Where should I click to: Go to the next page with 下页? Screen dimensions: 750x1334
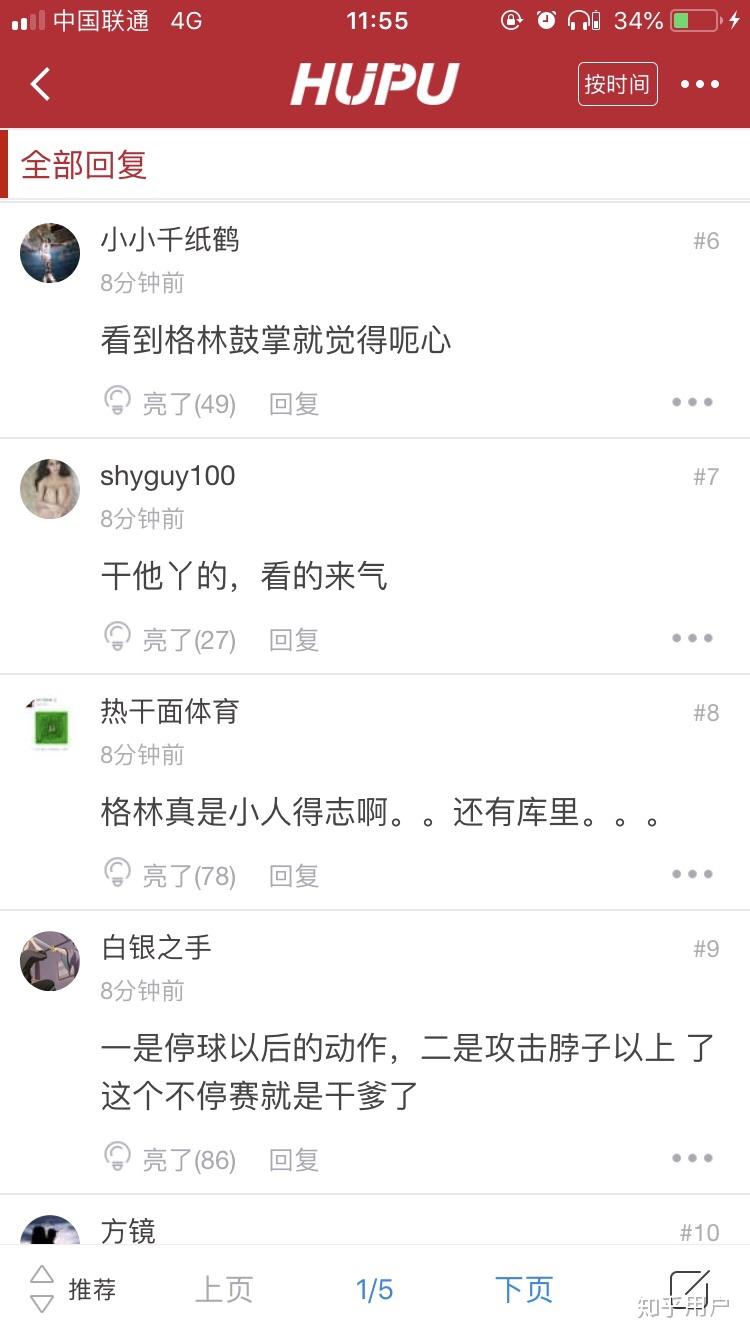[524, 1290]
